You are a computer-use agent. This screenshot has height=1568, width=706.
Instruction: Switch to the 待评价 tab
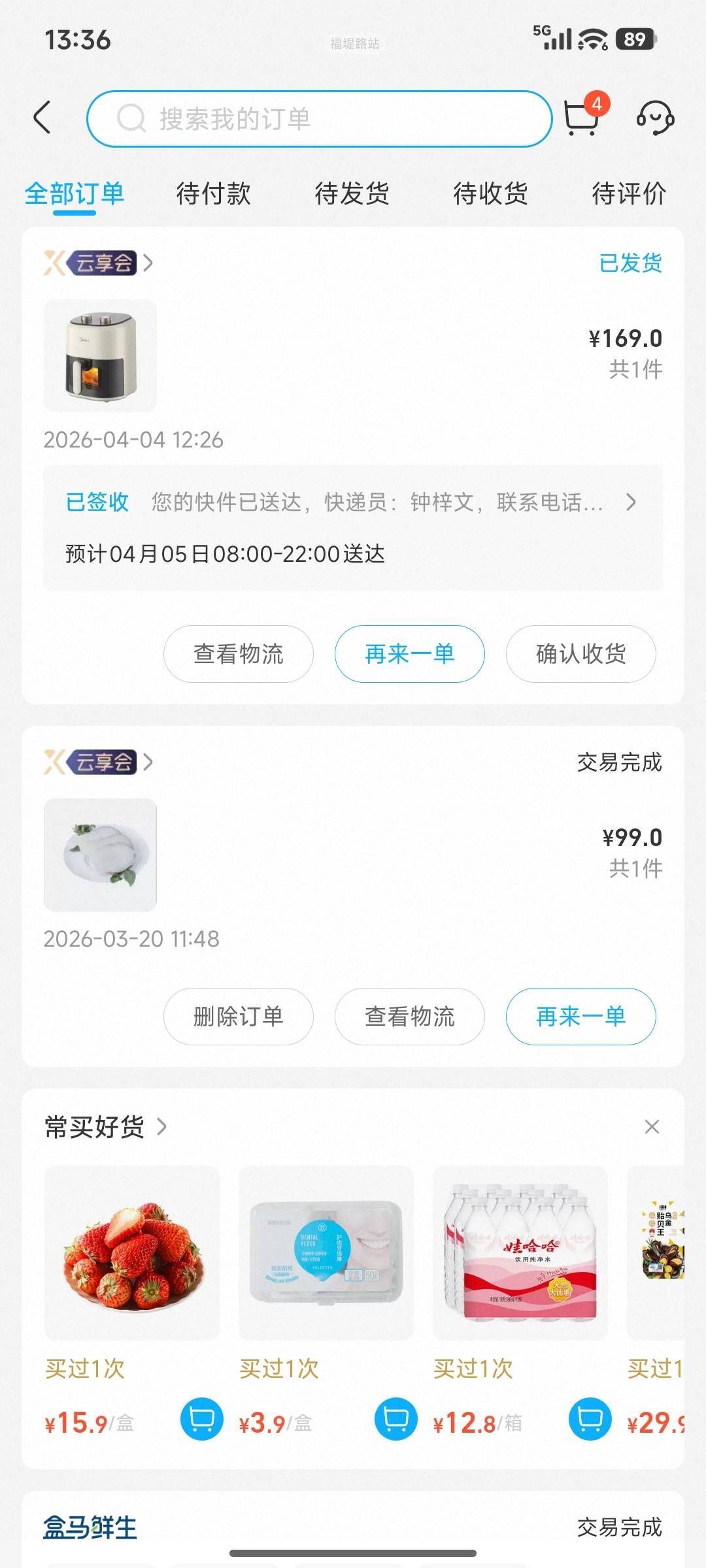click(628, 194)
